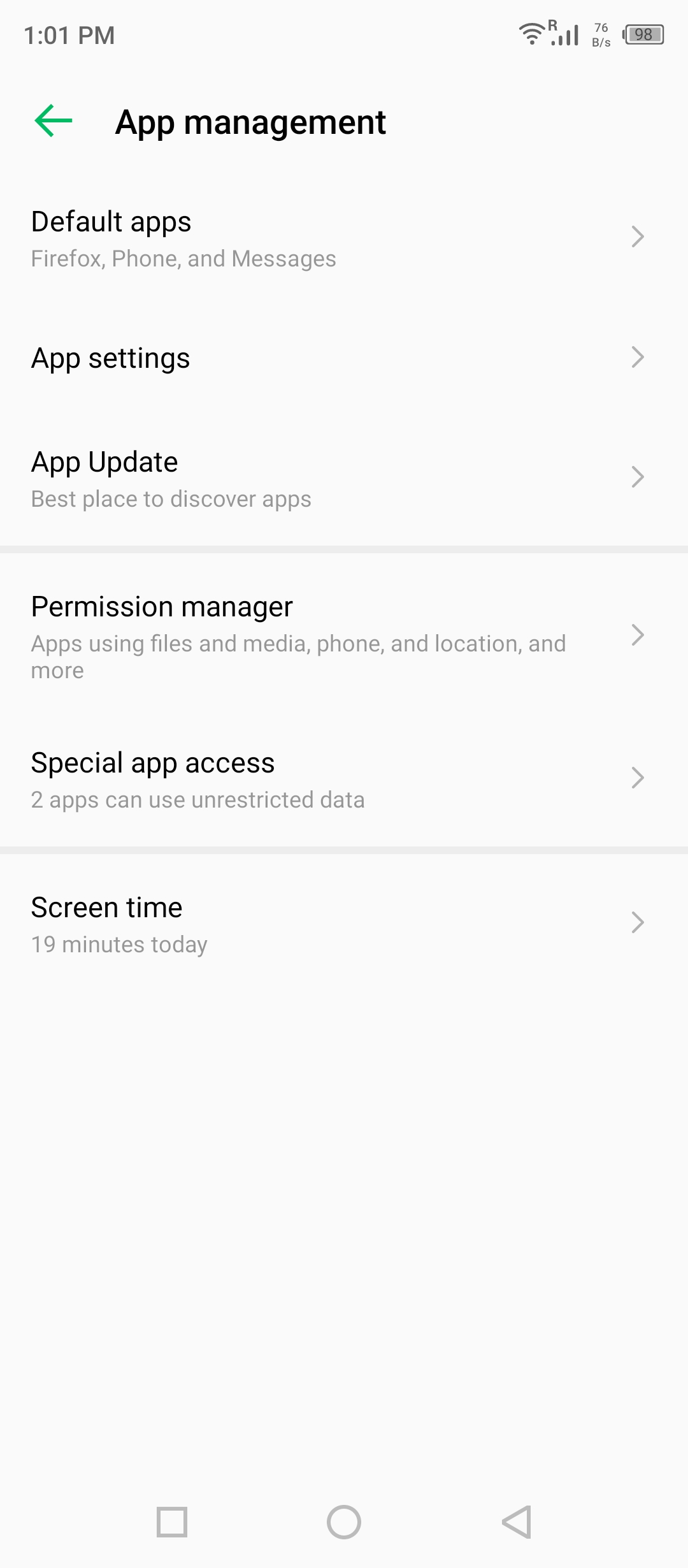Tap the chevron beside Screen time
The width and height of the screenshot is (688, 1568).
point(638,922)
